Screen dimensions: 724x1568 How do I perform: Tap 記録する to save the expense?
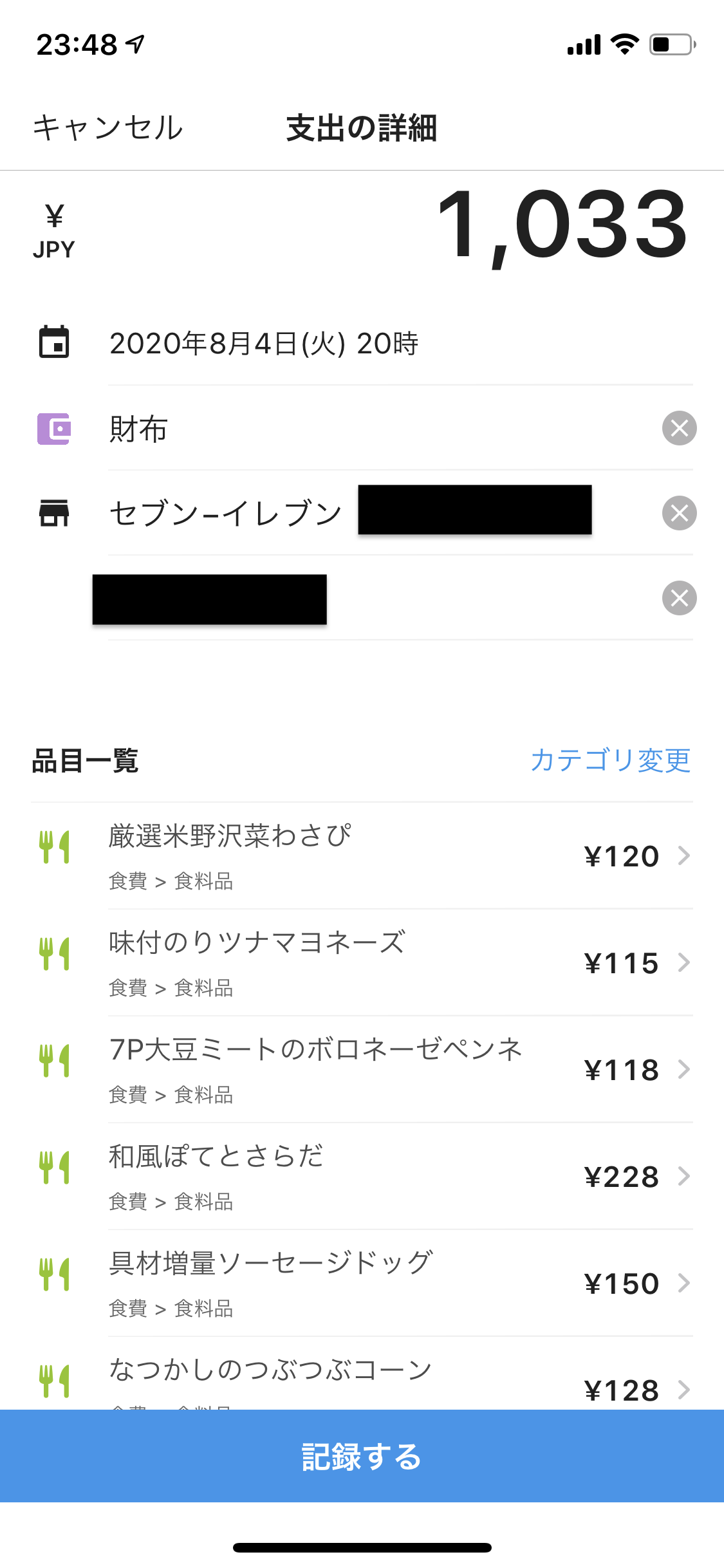coord(362,1456)
